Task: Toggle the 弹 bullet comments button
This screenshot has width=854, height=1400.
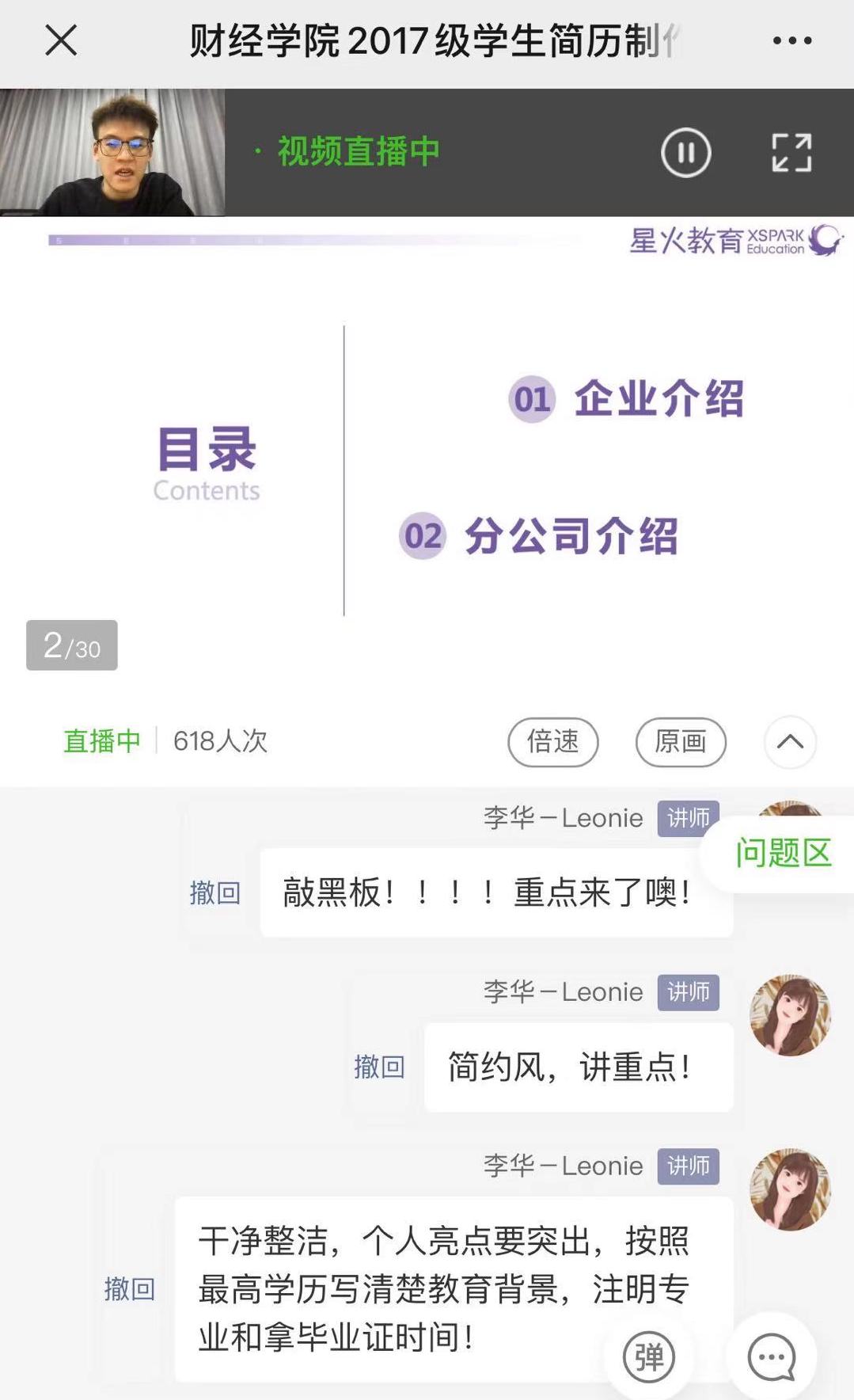Action: pyautogui.click(x=649, y=1357)
